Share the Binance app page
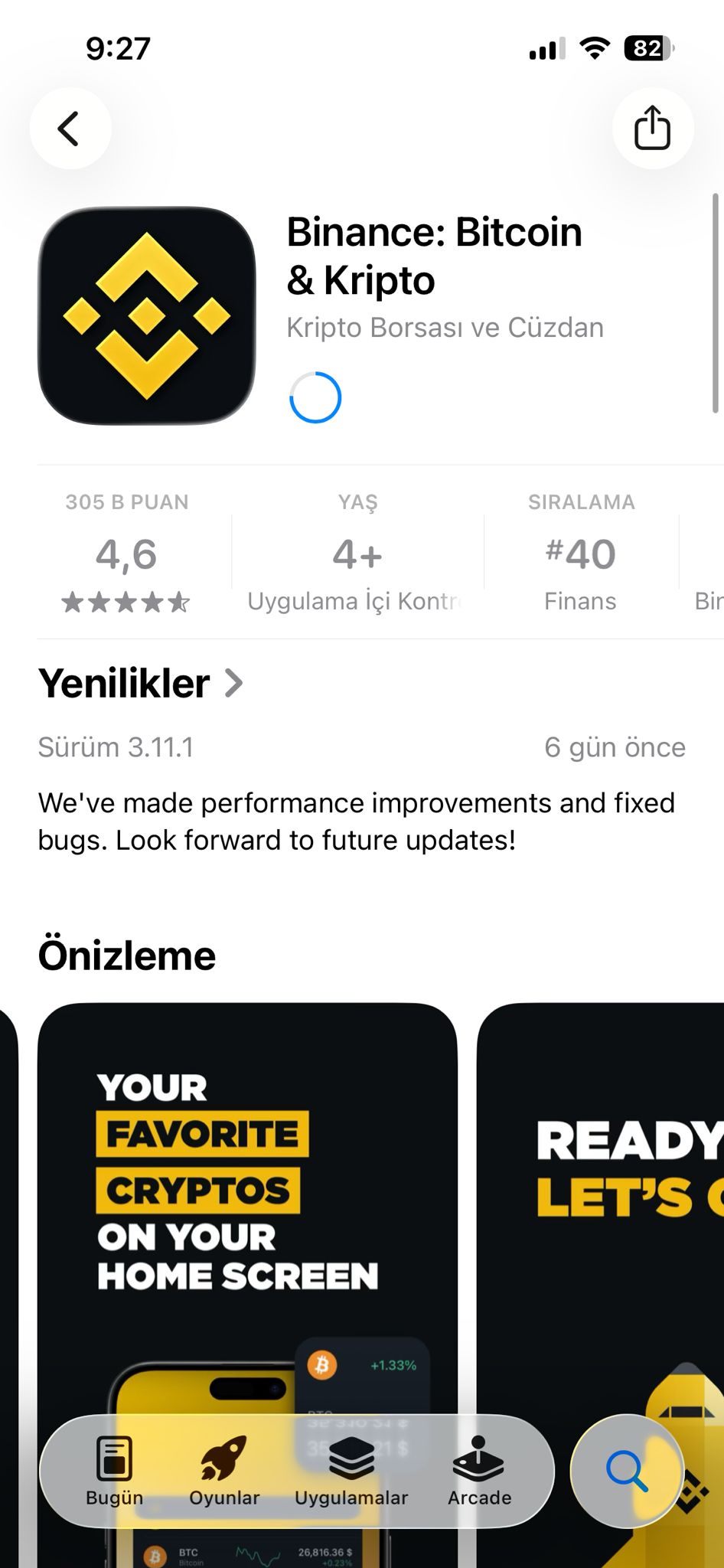 [652, 128]
